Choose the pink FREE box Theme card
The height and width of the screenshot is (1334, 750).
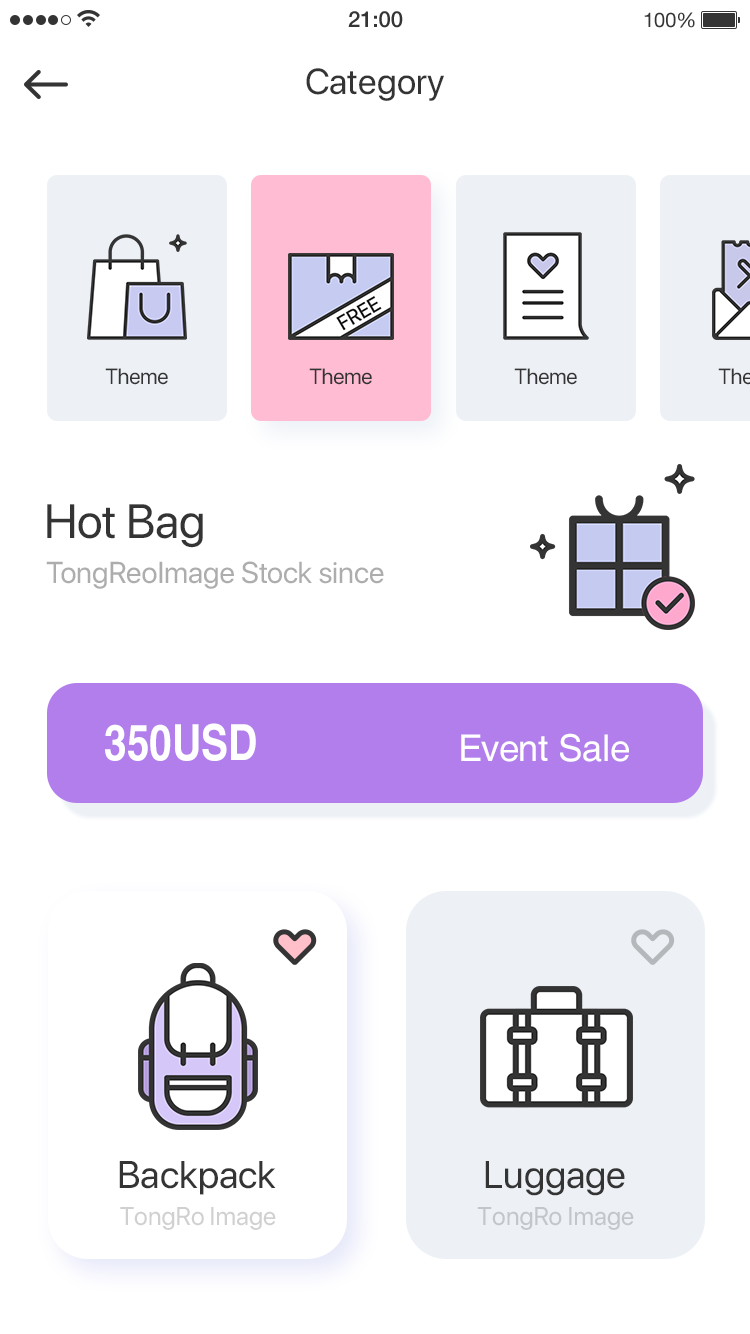point(341,298)
